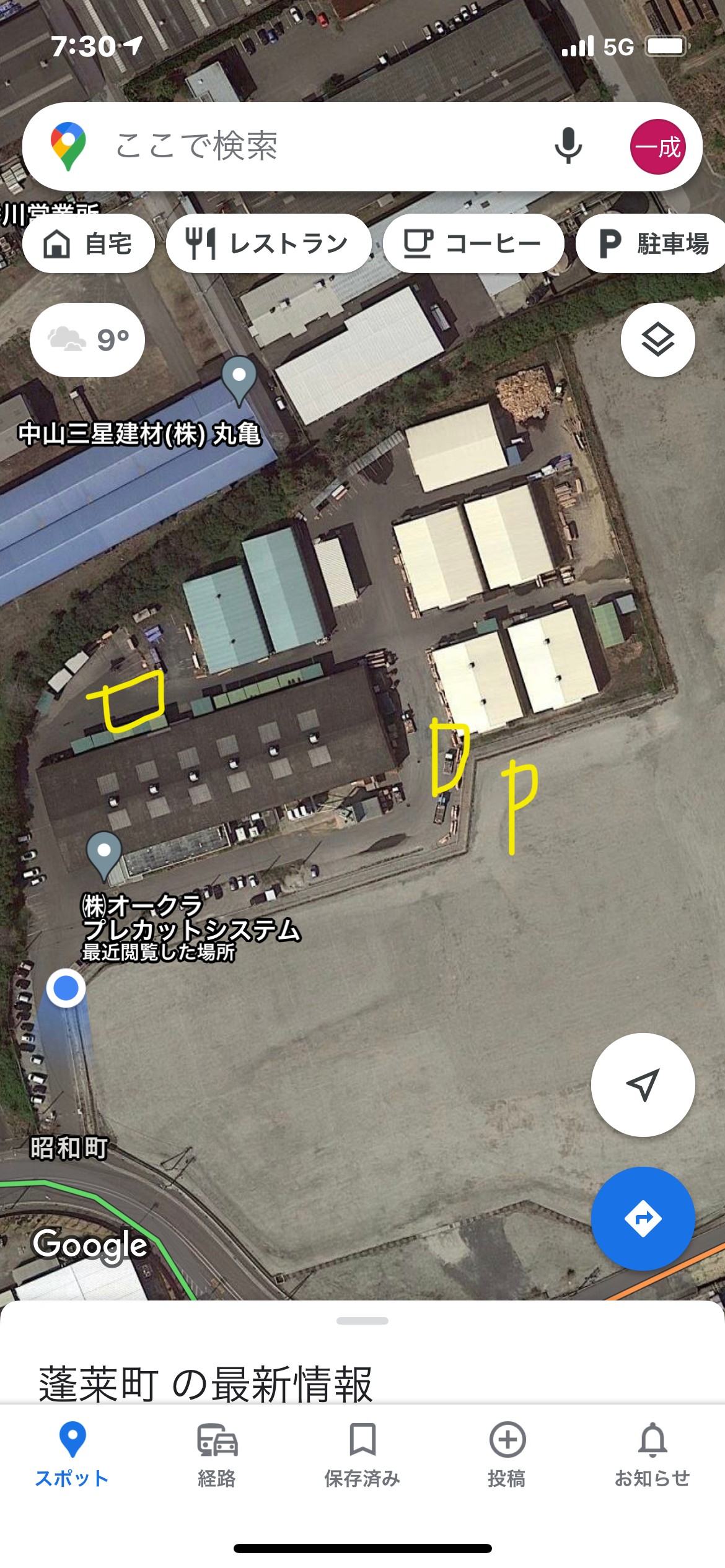
Task: Select the 中山三星建材(株) 丸亀 map pin
Action: click(239, 380)
